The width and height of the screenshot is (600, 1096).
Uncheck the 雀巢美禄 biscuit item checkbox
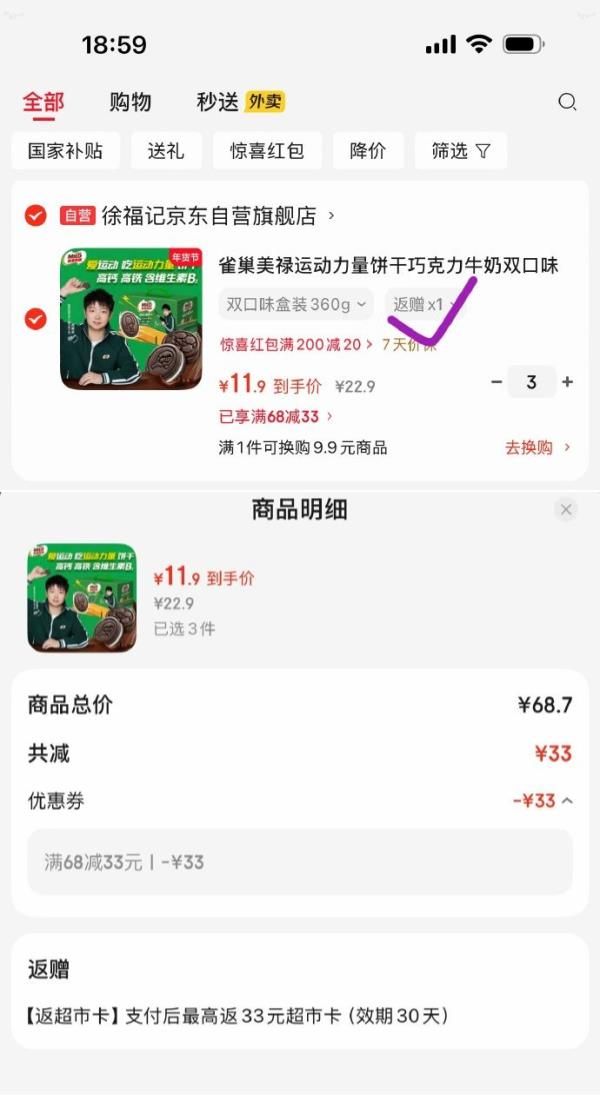pos(36,319)
